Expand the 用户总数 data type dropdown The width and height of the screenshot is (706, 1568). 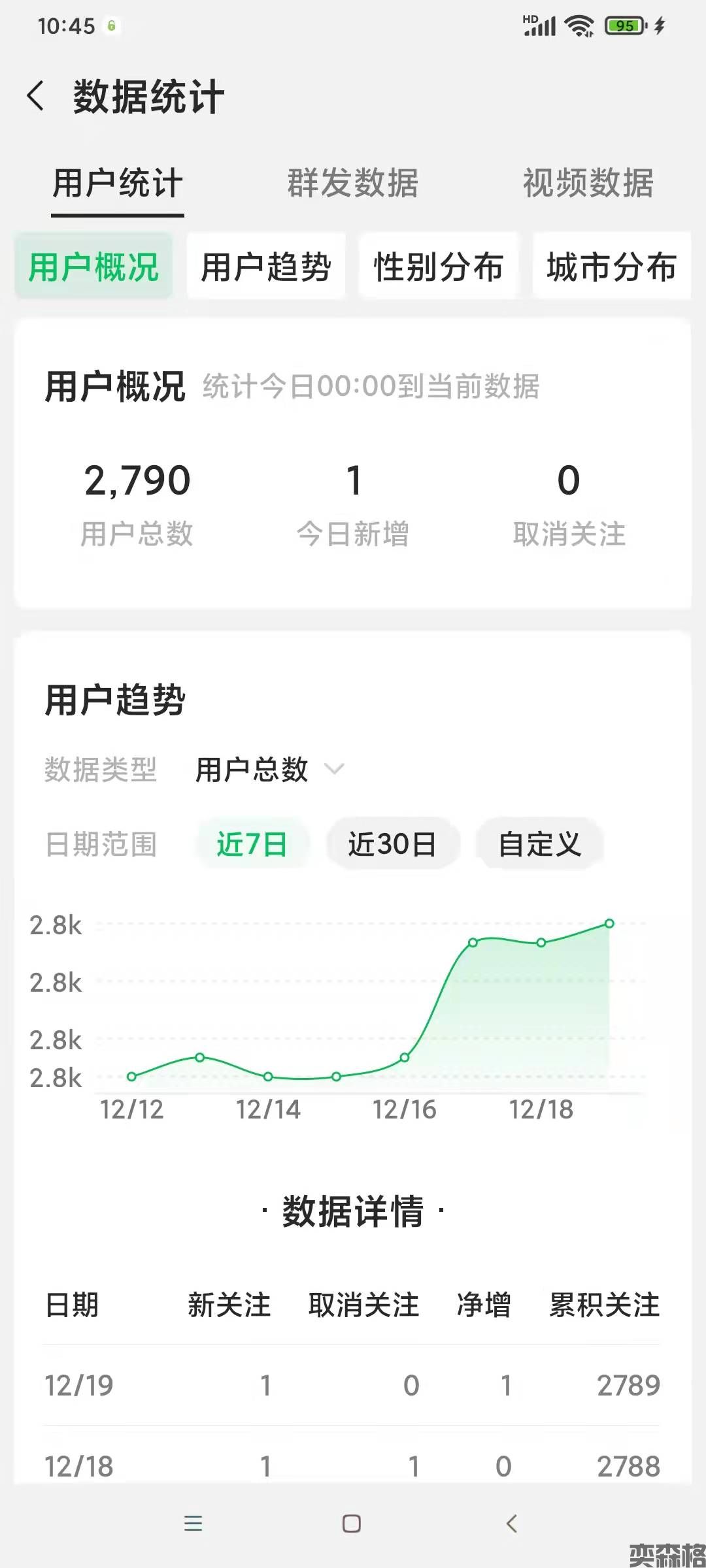pos(269,770)
